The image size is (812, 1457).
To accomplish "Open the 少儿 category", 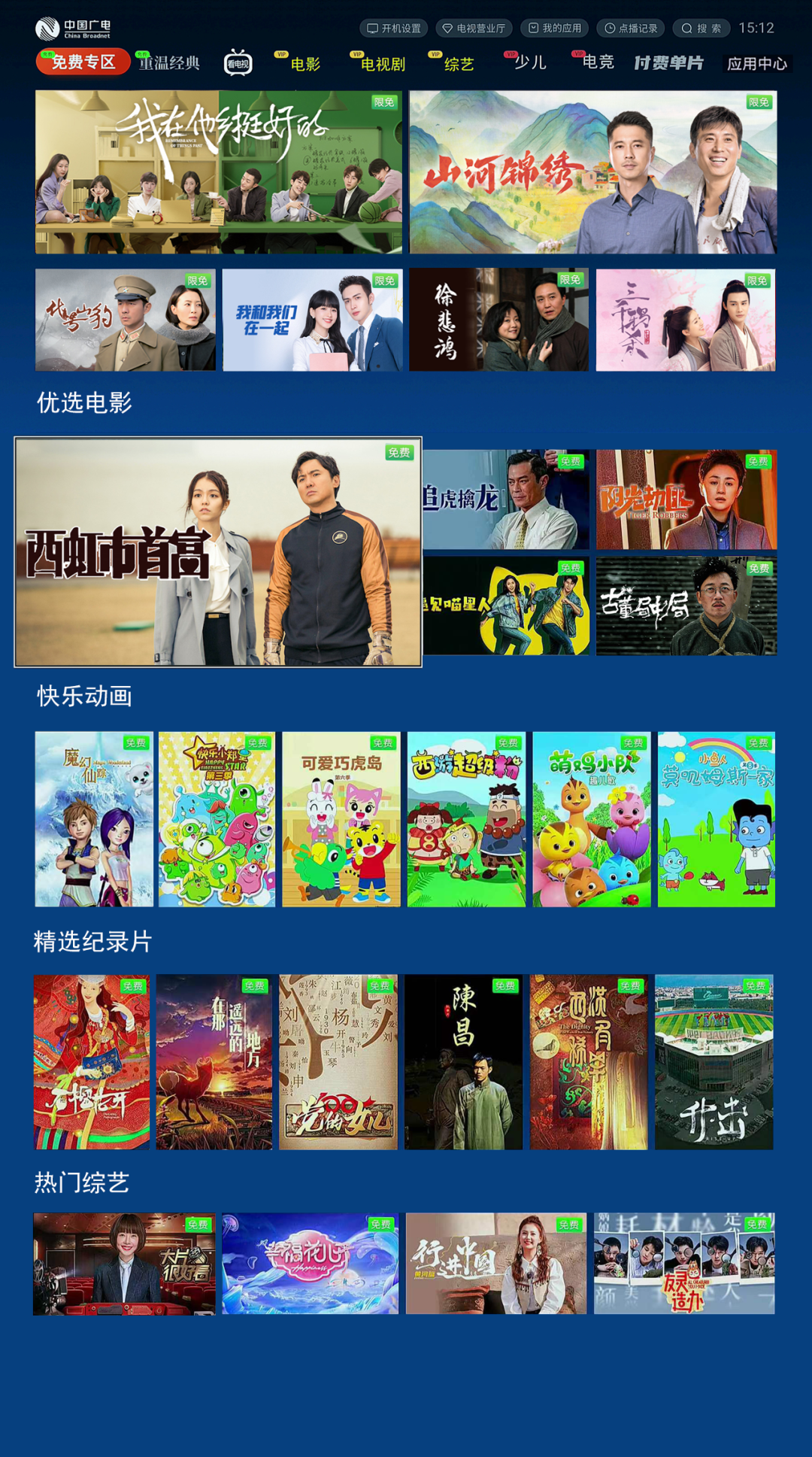I will [x=529, y=64].
